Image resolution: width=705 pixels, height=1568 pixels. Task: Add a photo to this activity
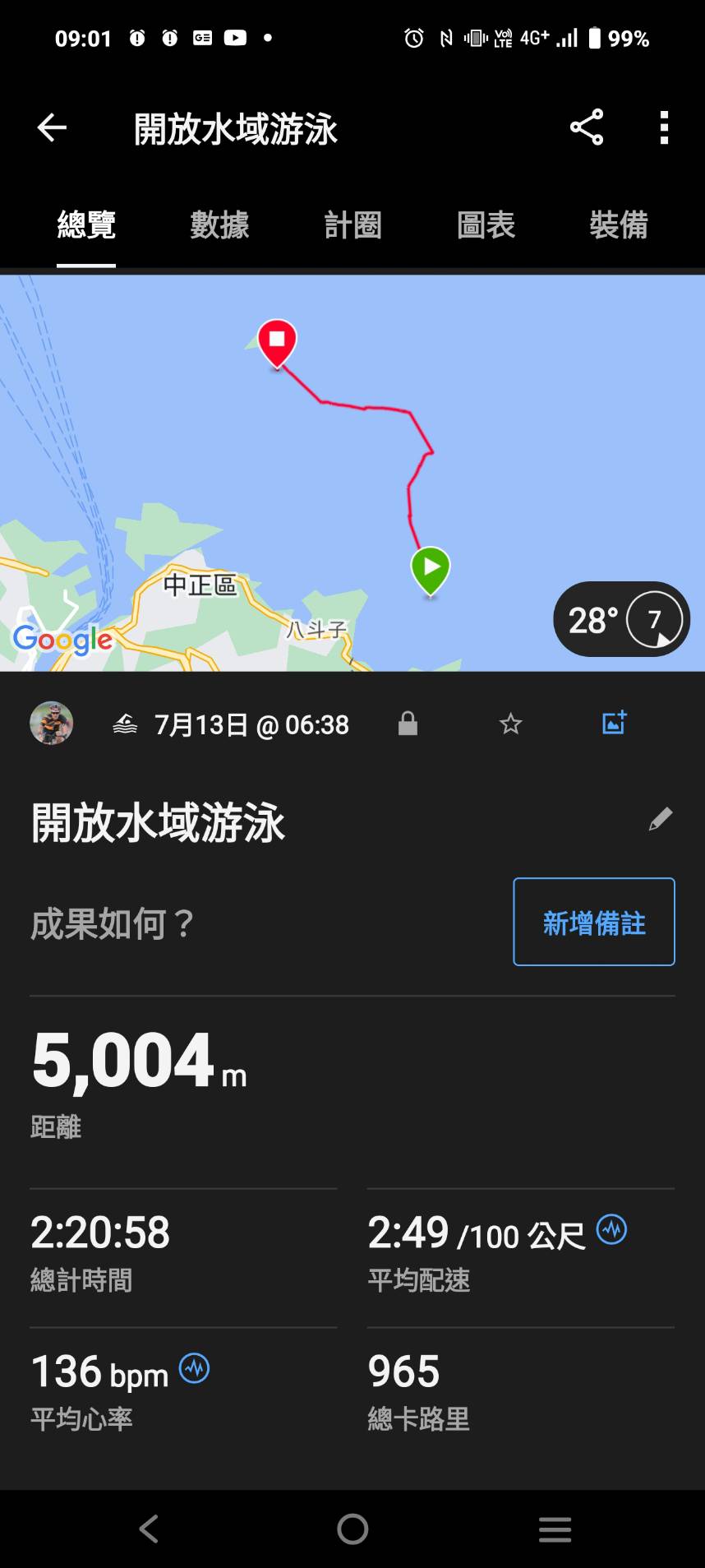[614, 723]
